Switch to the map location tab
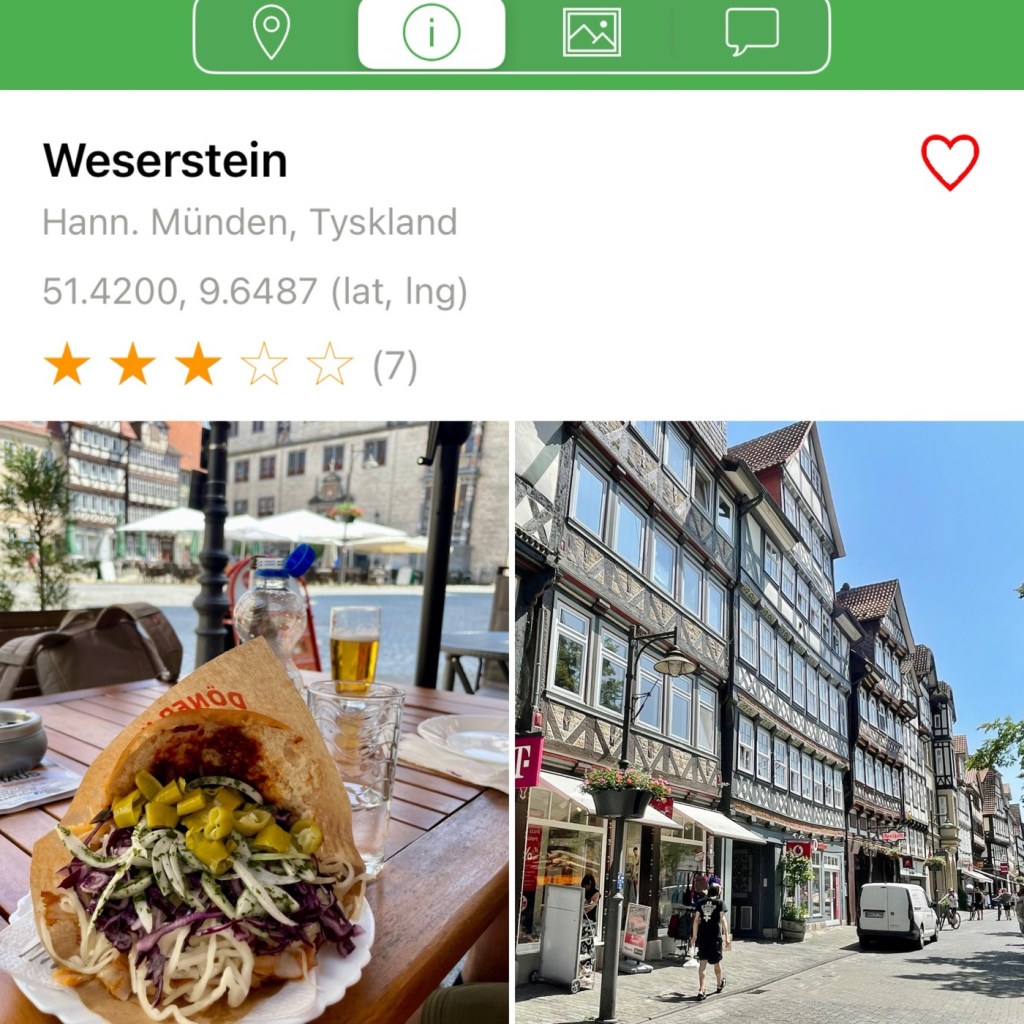1024x1024 pixels. tap(271, 33)
